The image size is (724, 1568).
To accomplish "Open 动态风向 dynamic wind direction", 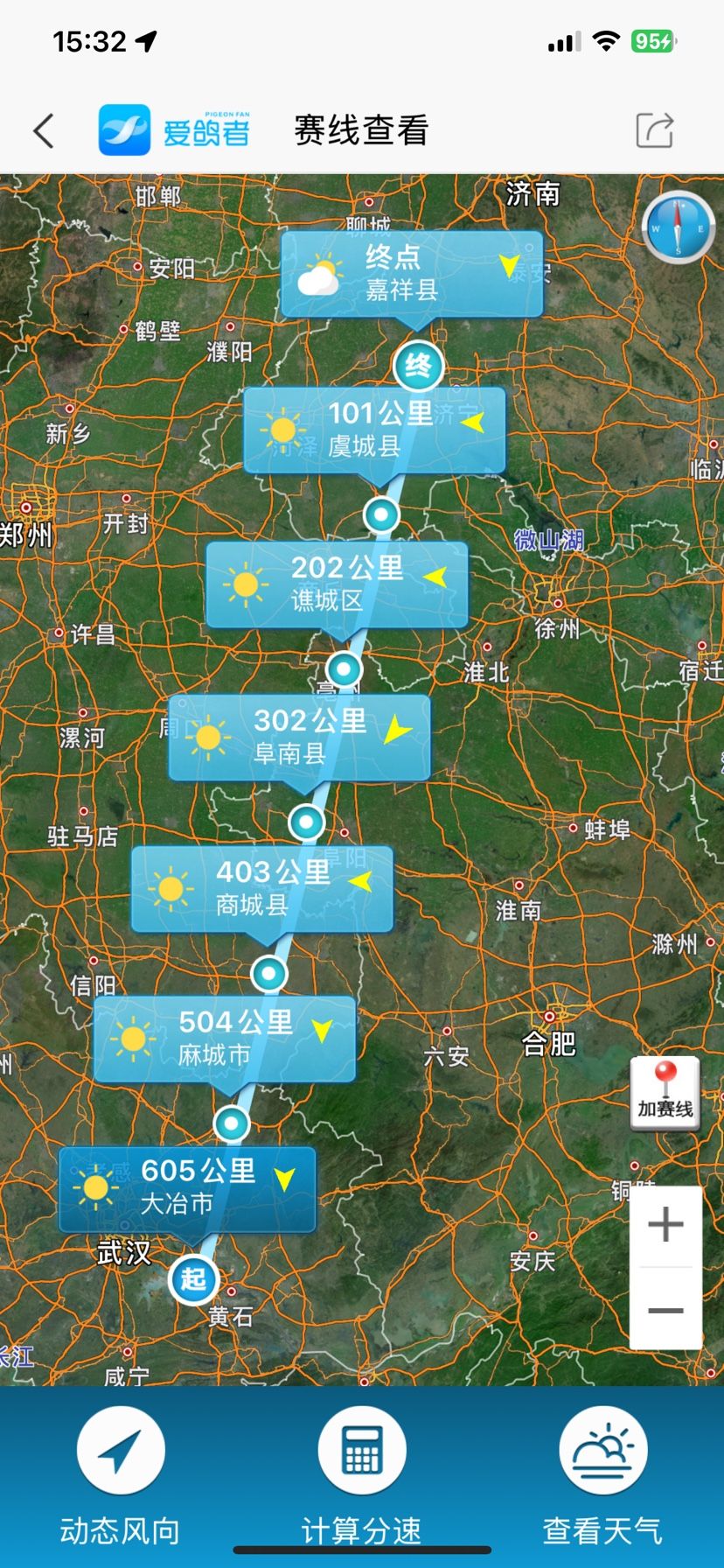I will tap(121, 1477).
